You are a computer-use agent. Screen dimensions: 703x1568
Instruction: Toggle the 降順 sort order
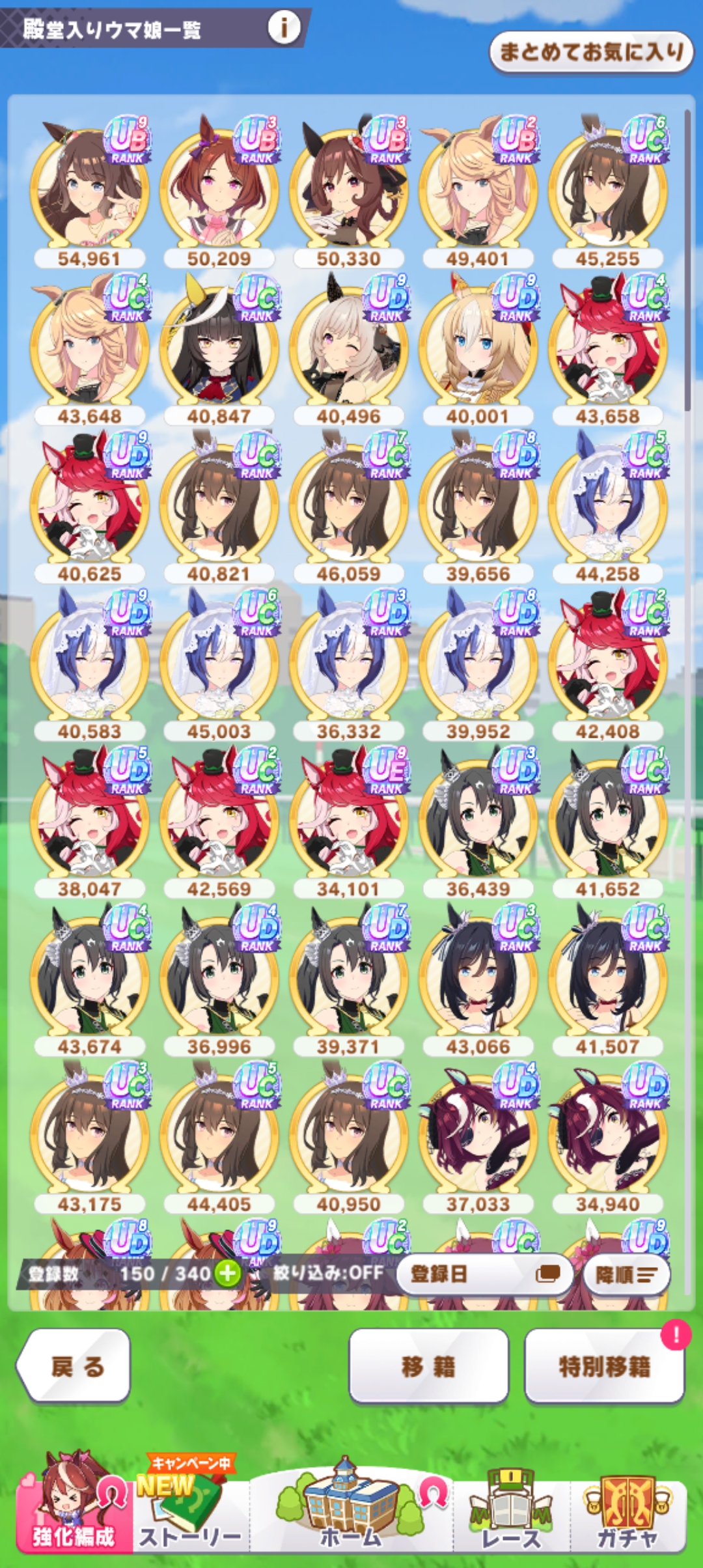tap(626, 1274)
